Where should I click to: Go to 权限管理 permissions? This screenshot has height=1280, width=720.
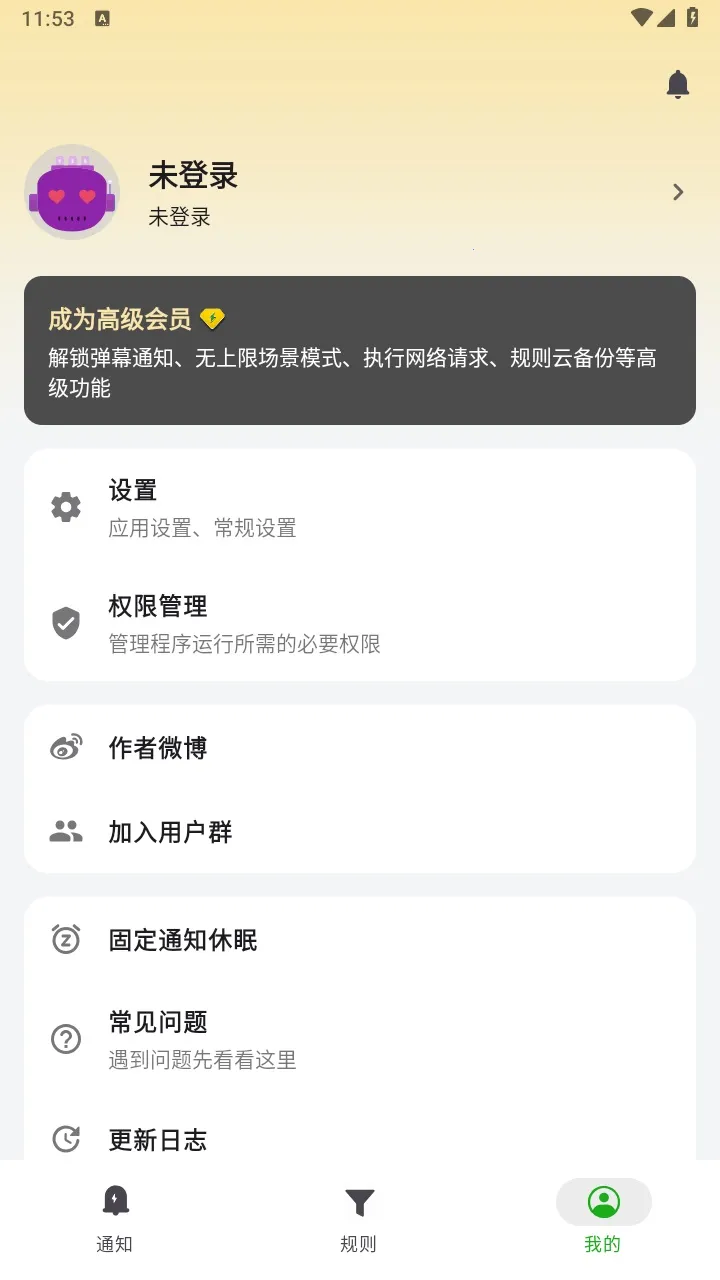pos(360,623)
